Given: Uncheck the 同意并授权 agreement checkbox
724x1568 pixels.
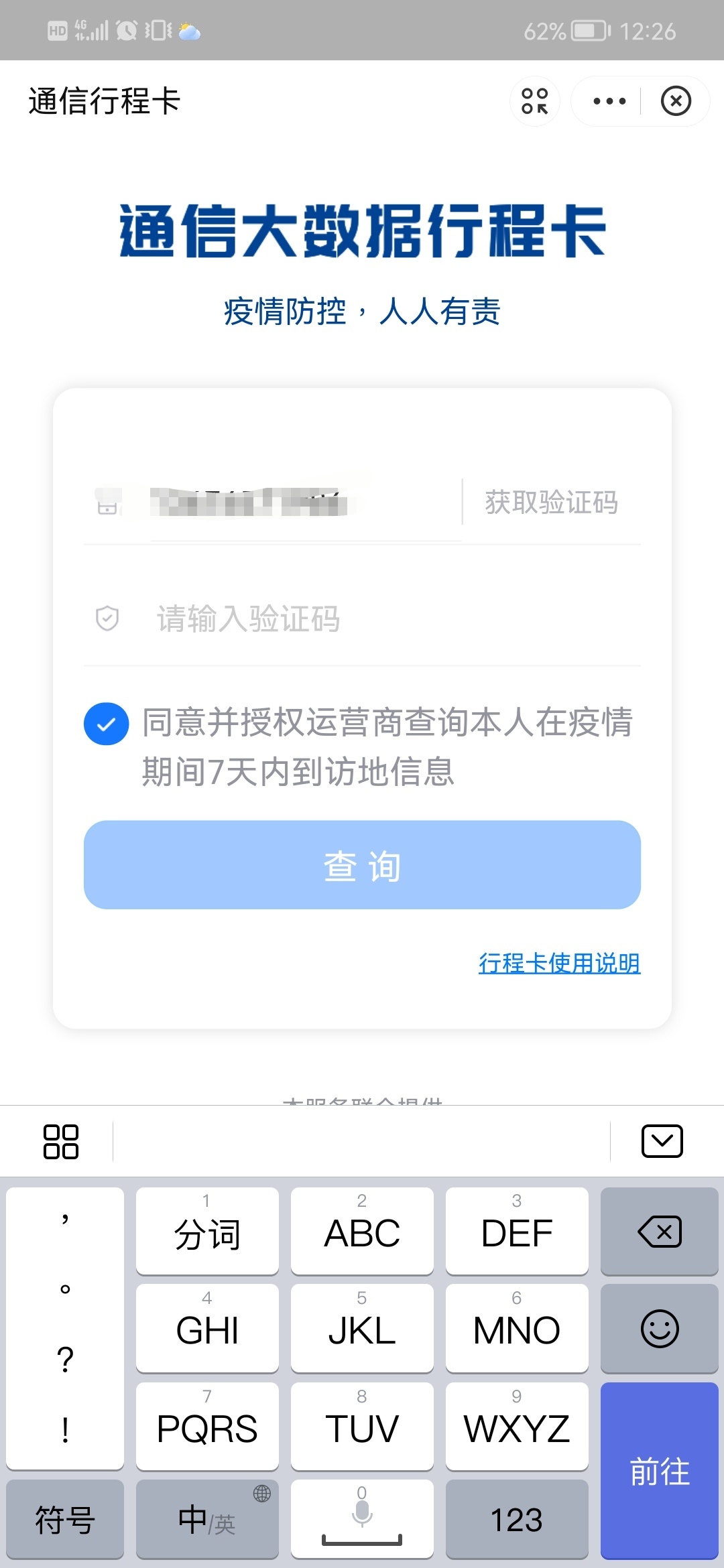Looking at the screenshot, I should coord(107,724).
